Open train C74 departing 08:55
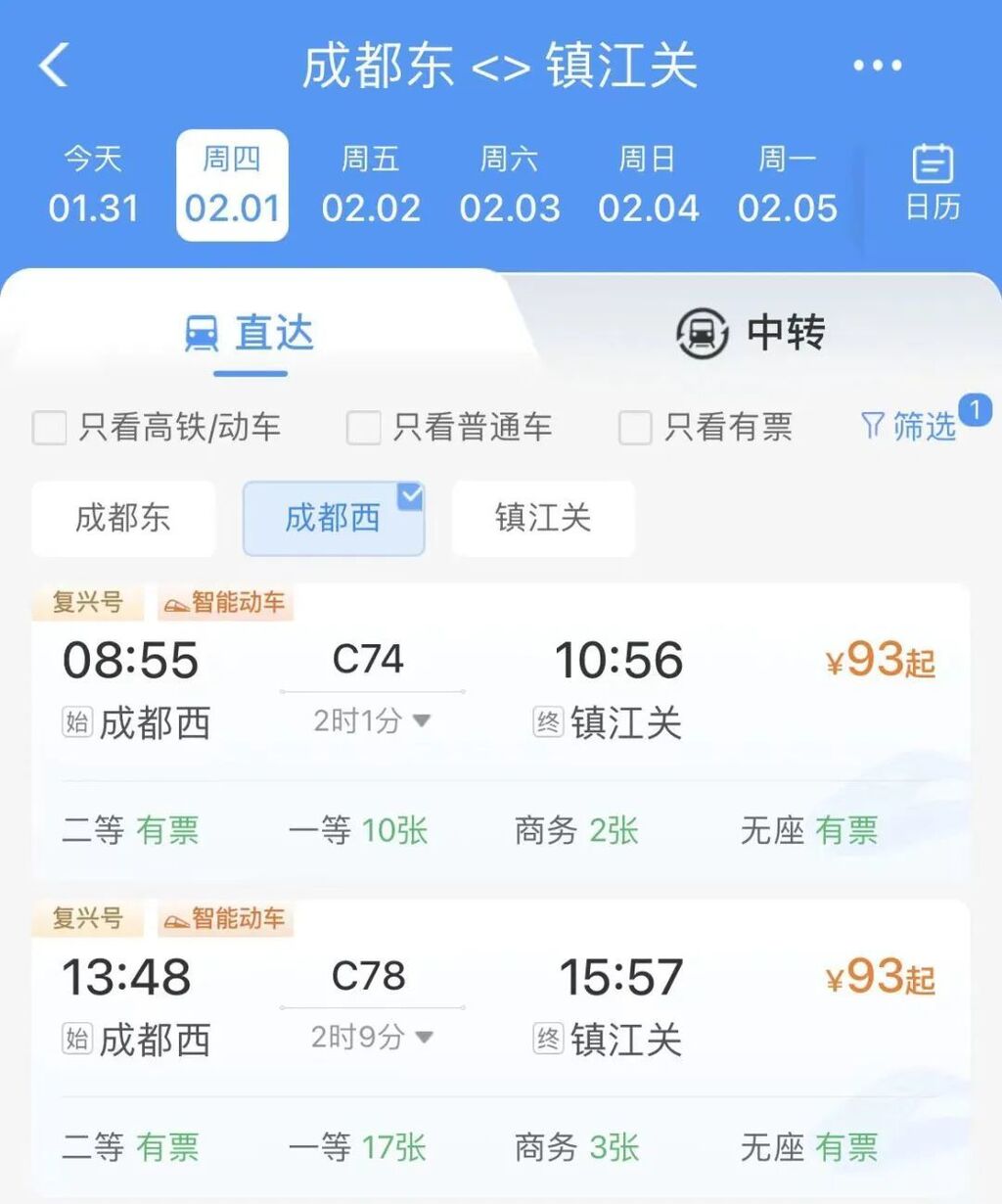 click(x=368, y=660)
